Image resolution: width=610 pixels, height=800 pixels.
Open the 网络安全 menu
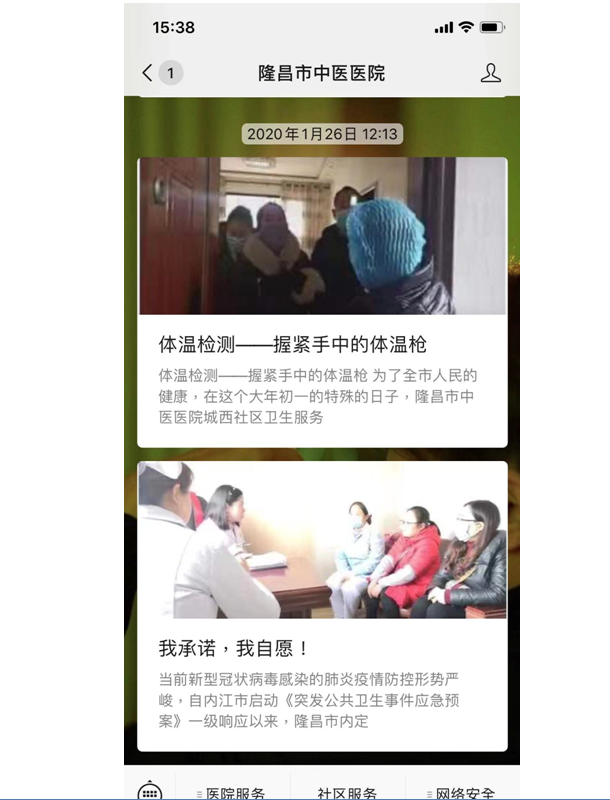point(461,792)
